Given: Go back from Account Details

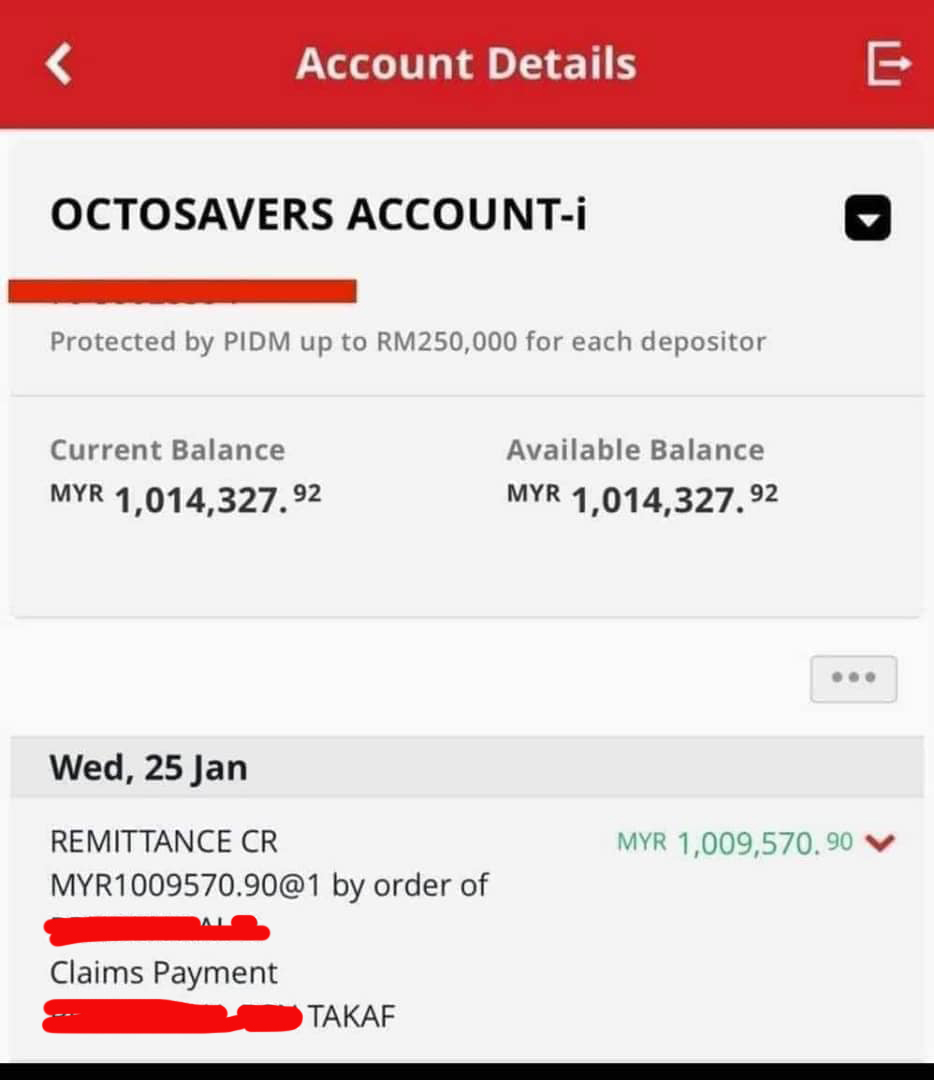Looking at the screenshot, I should (59, 64).
